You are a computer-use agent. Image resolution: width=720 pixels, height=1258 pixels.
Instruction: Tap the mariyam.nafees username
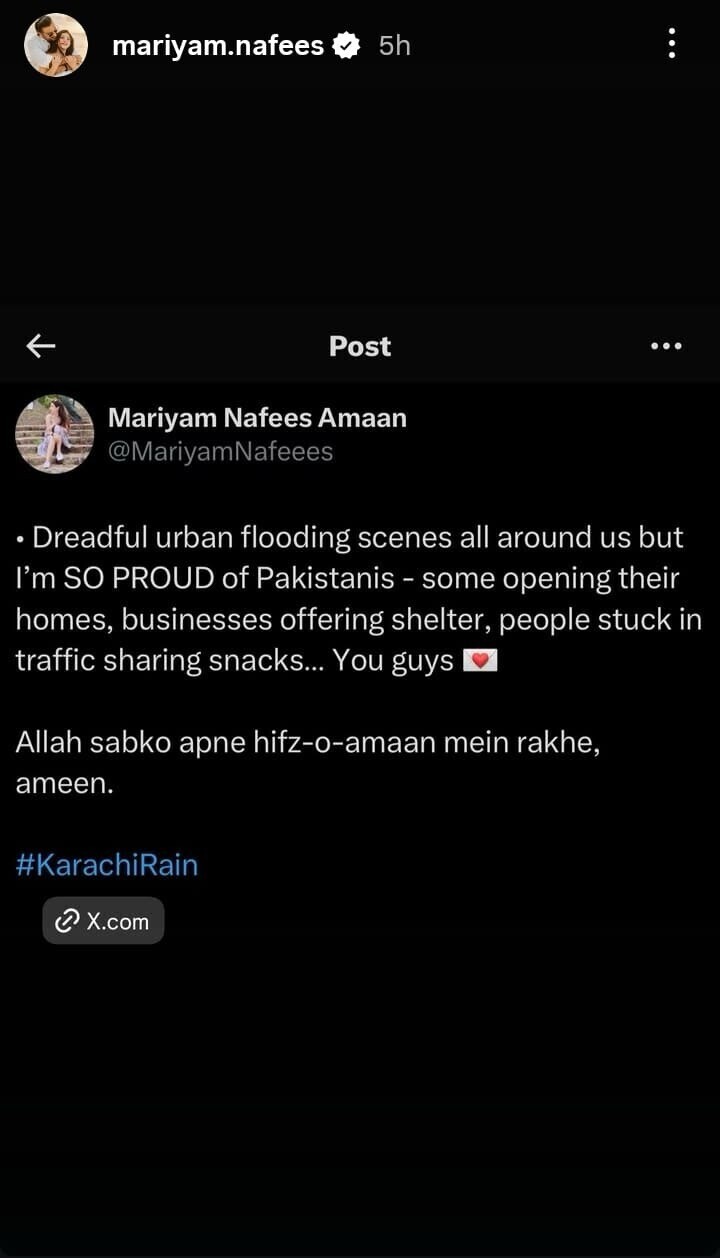217,45
